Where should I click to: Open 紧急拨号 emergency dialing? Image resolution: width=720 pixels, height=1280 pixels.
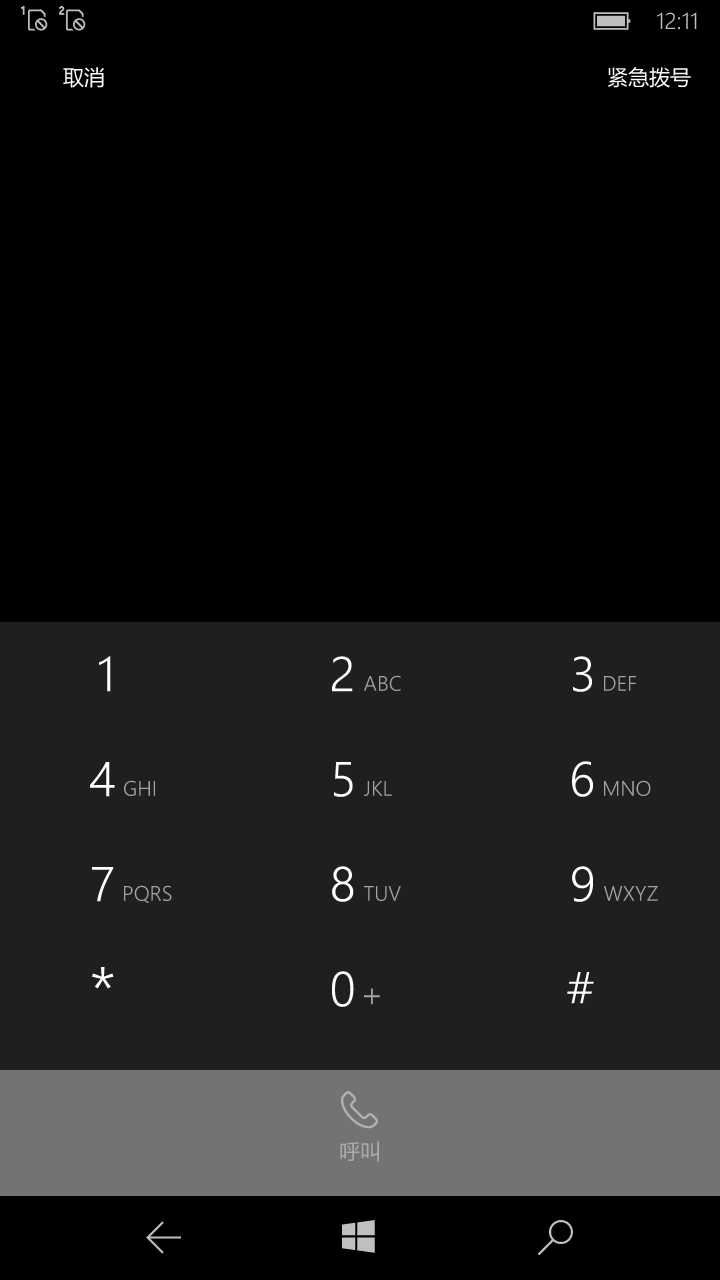pos(649,78)
